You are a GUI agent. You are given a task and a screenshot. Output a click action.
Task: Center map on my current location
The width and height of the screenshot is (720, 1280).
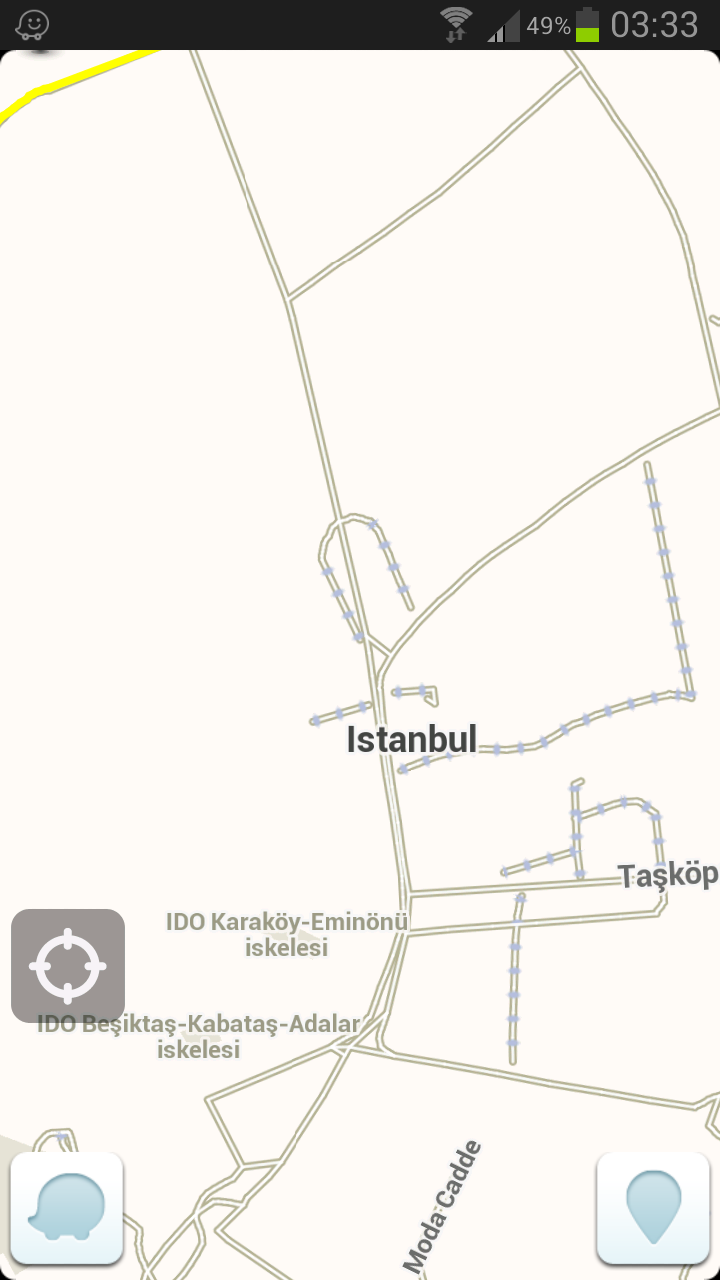coord(68,966)
